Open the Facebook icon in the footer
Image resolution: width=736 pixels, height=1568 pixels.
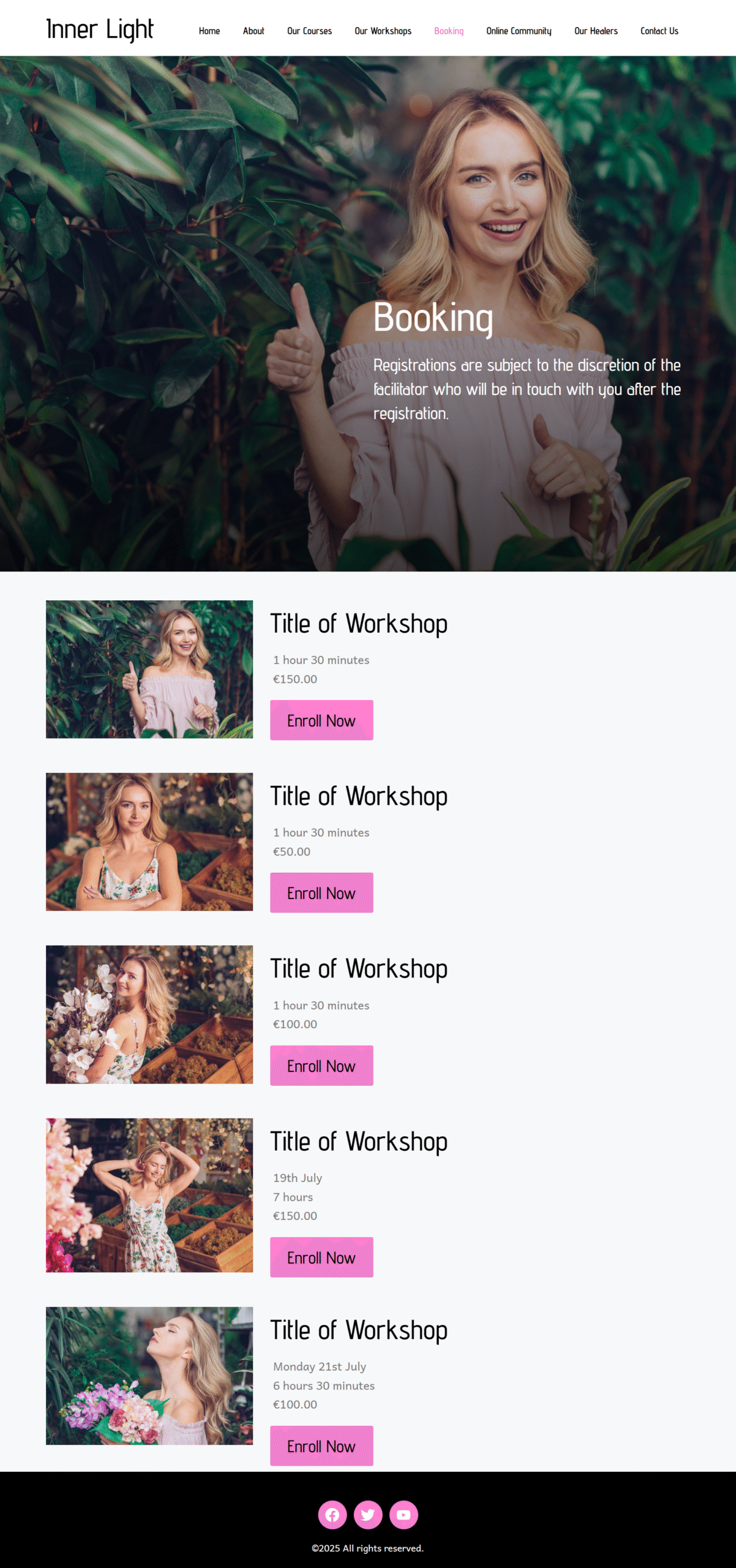click(332, 1515)
